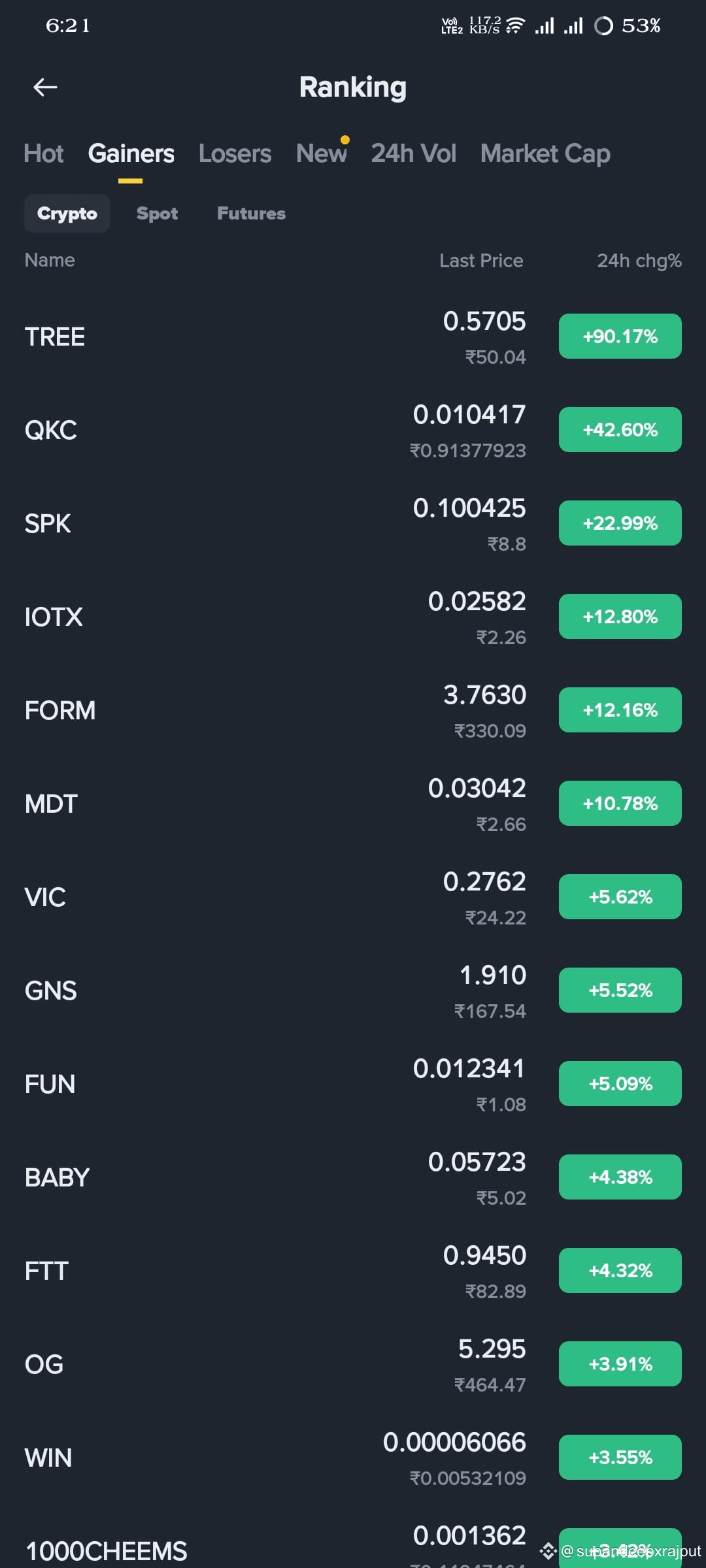Switch to the Losers tab
The height and width of the screenshot is (1568, 706).
235,154
